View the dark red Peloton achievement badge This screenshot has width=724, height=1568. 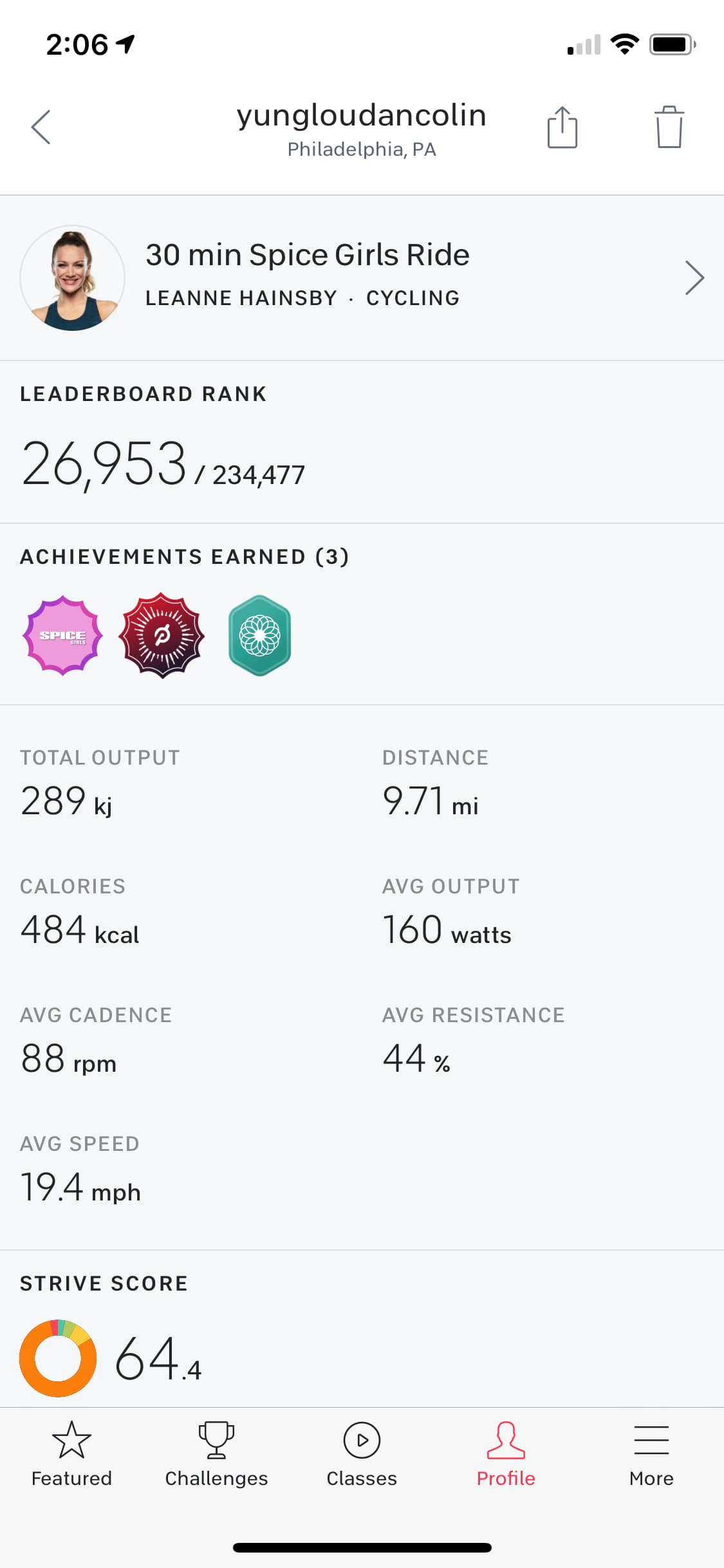(x=162, y=635)
